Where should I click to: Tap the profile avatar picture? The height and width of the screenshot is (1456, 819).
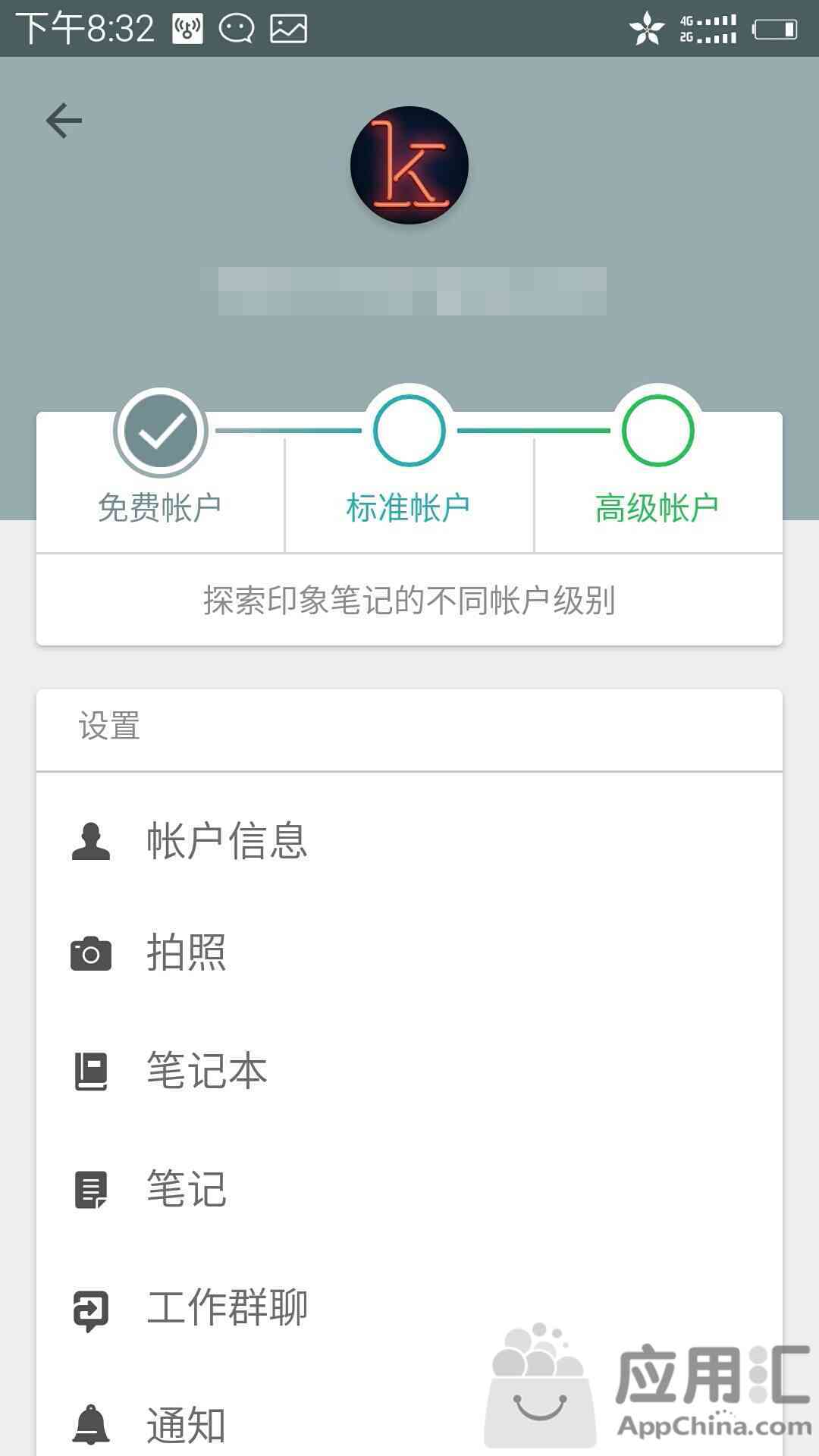409,165
